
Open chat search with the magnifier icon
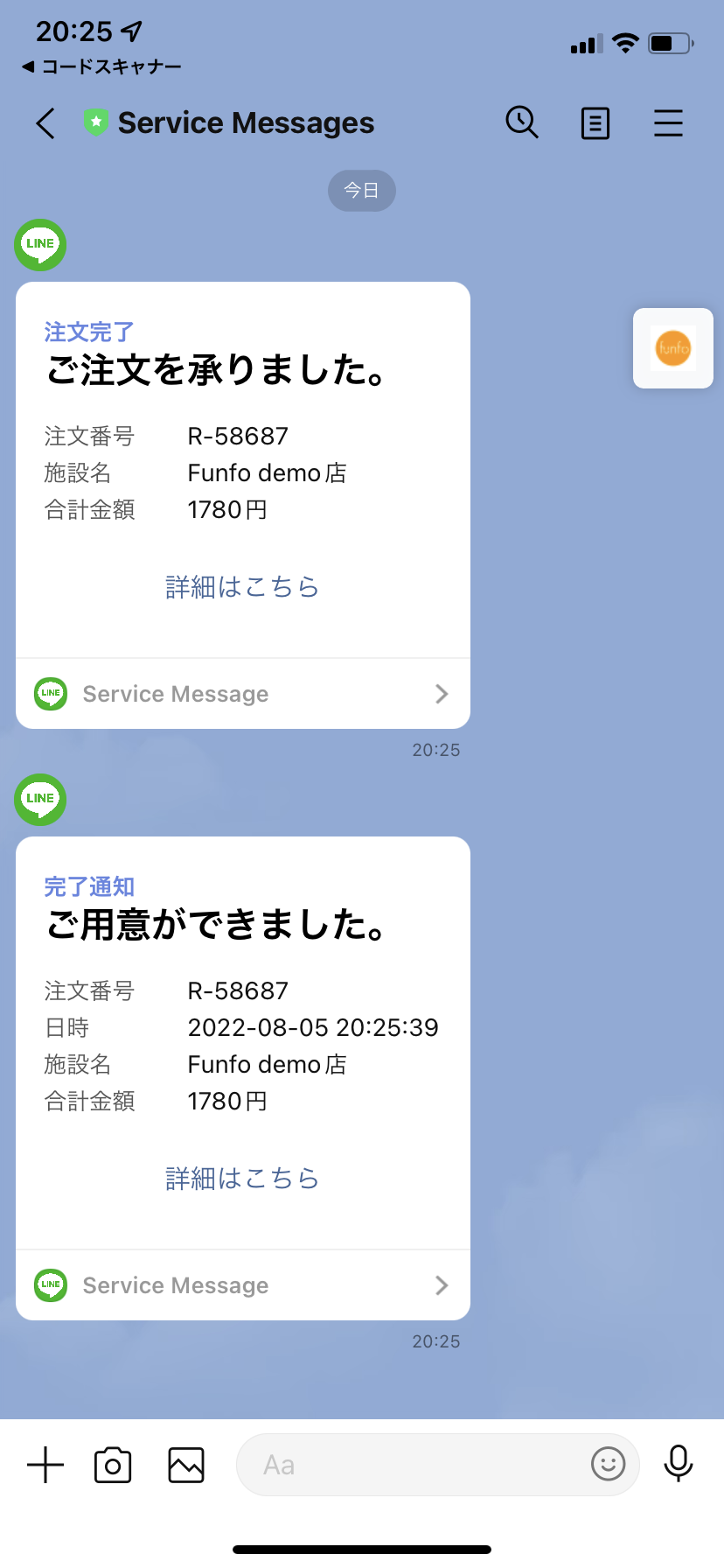point(522,122)
